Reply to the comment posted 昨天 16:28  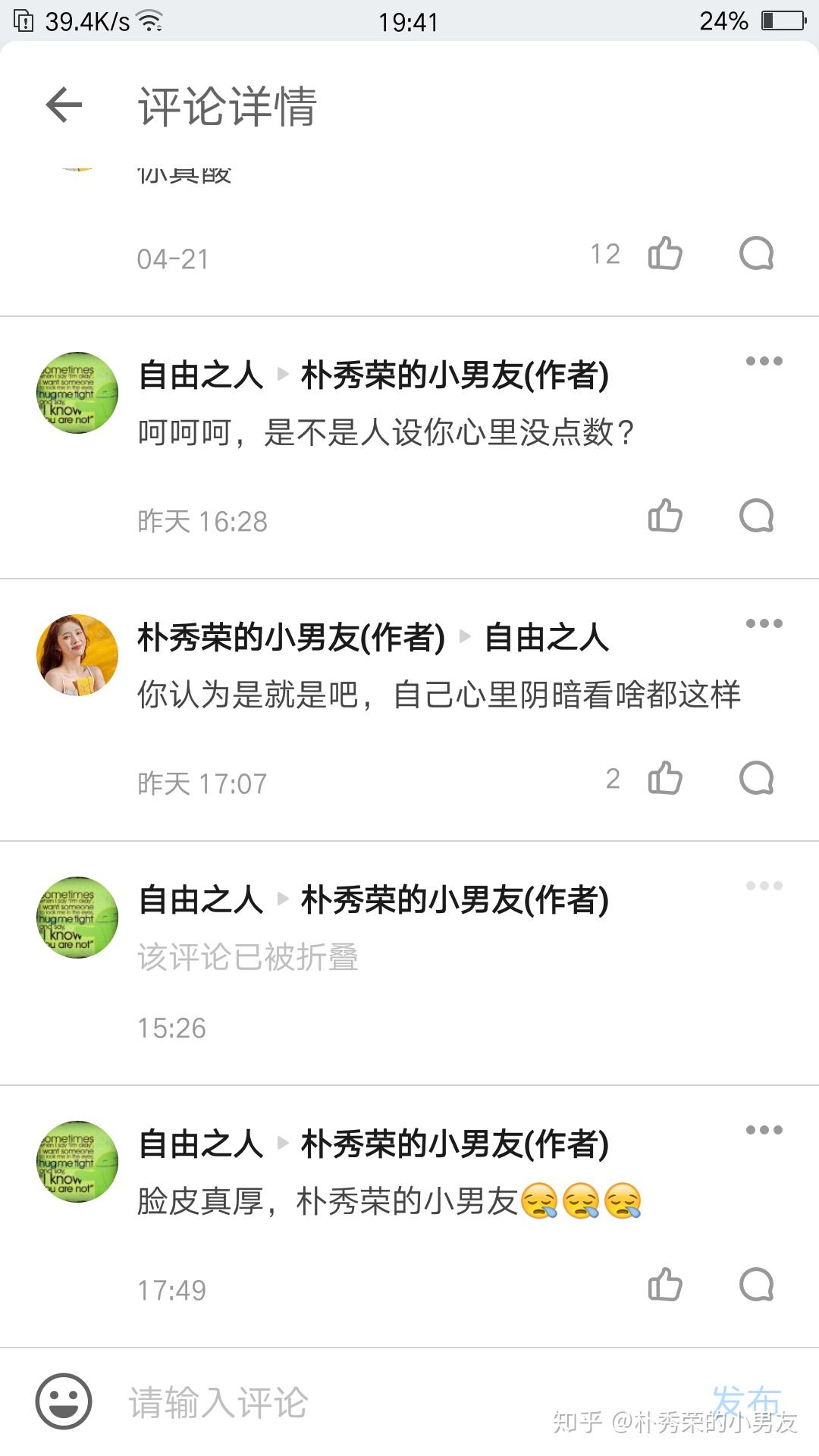[756, 516]
